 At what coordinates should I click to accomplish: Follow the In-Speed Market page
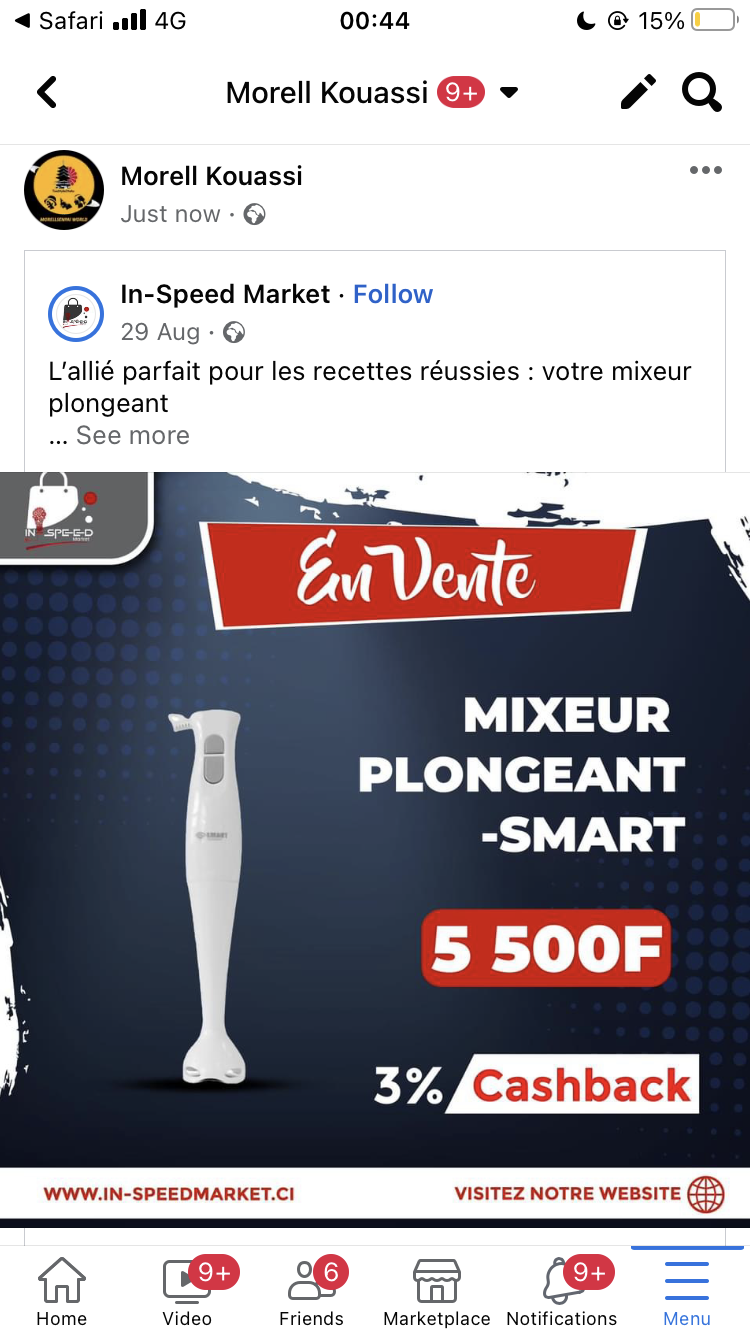pos(393,294)
